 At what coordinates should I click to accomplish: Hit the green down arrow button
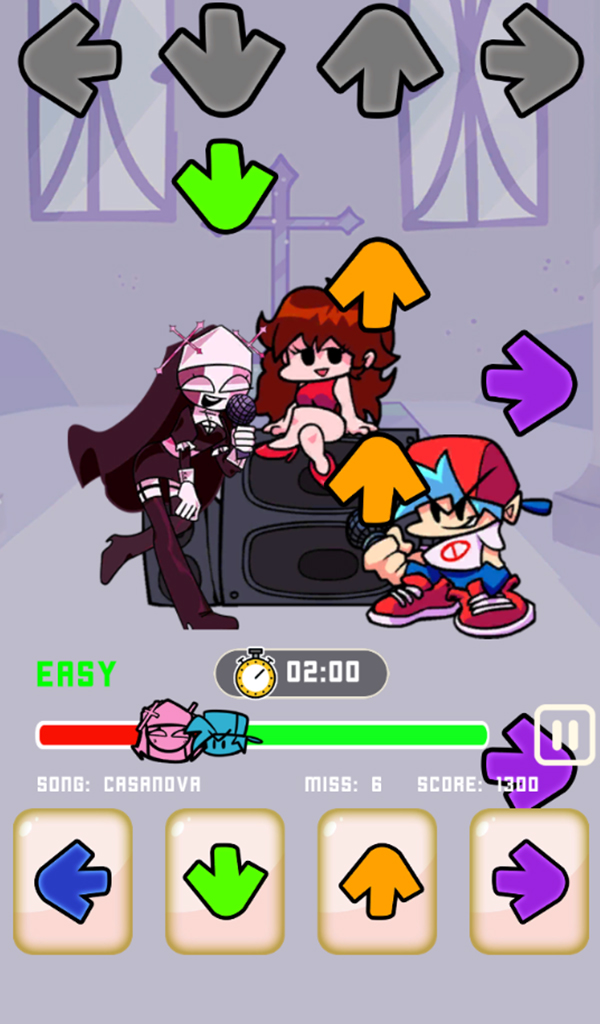225,881
